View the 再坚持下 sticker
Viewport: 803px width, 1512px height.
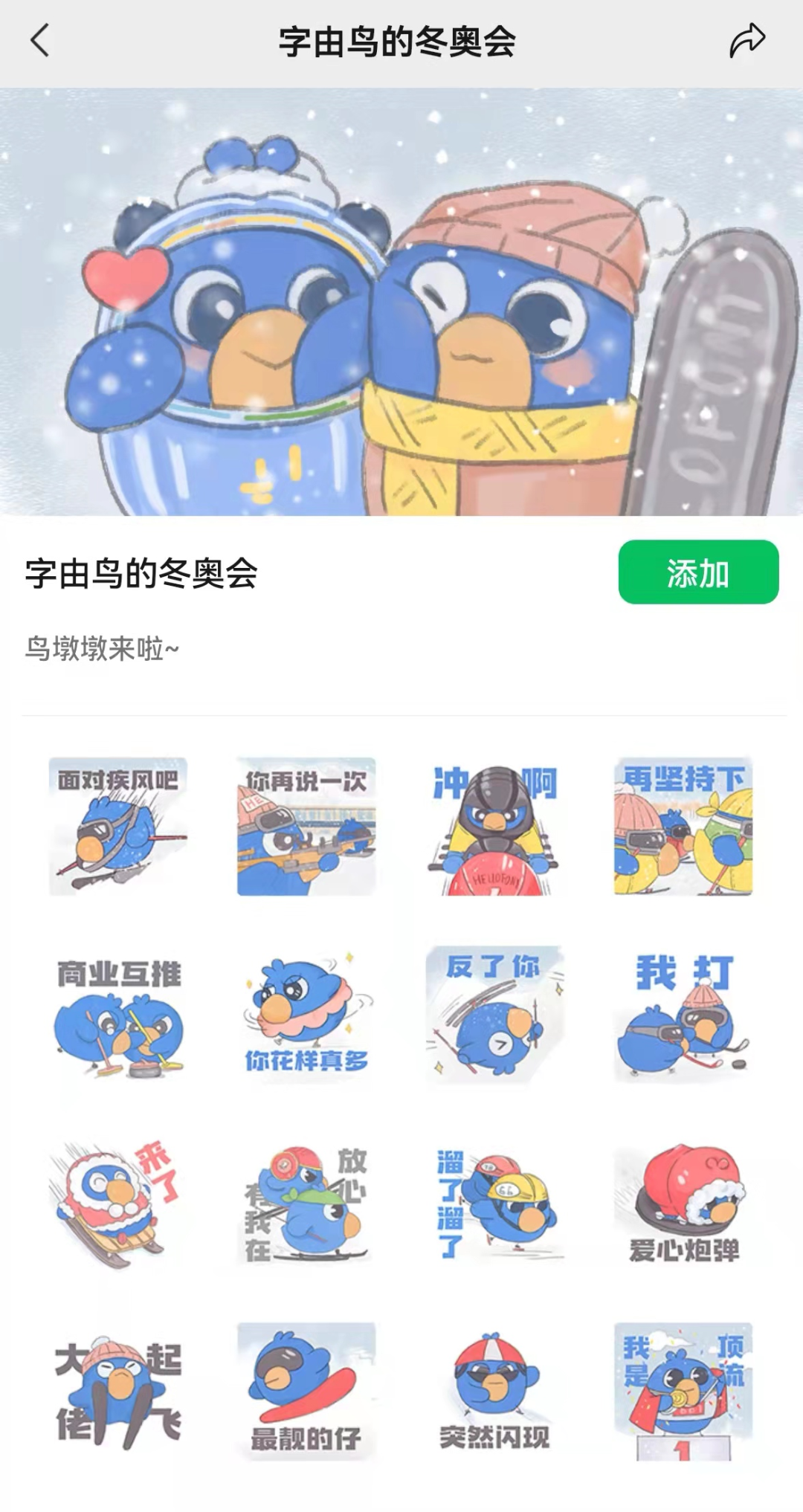[683, 827]
